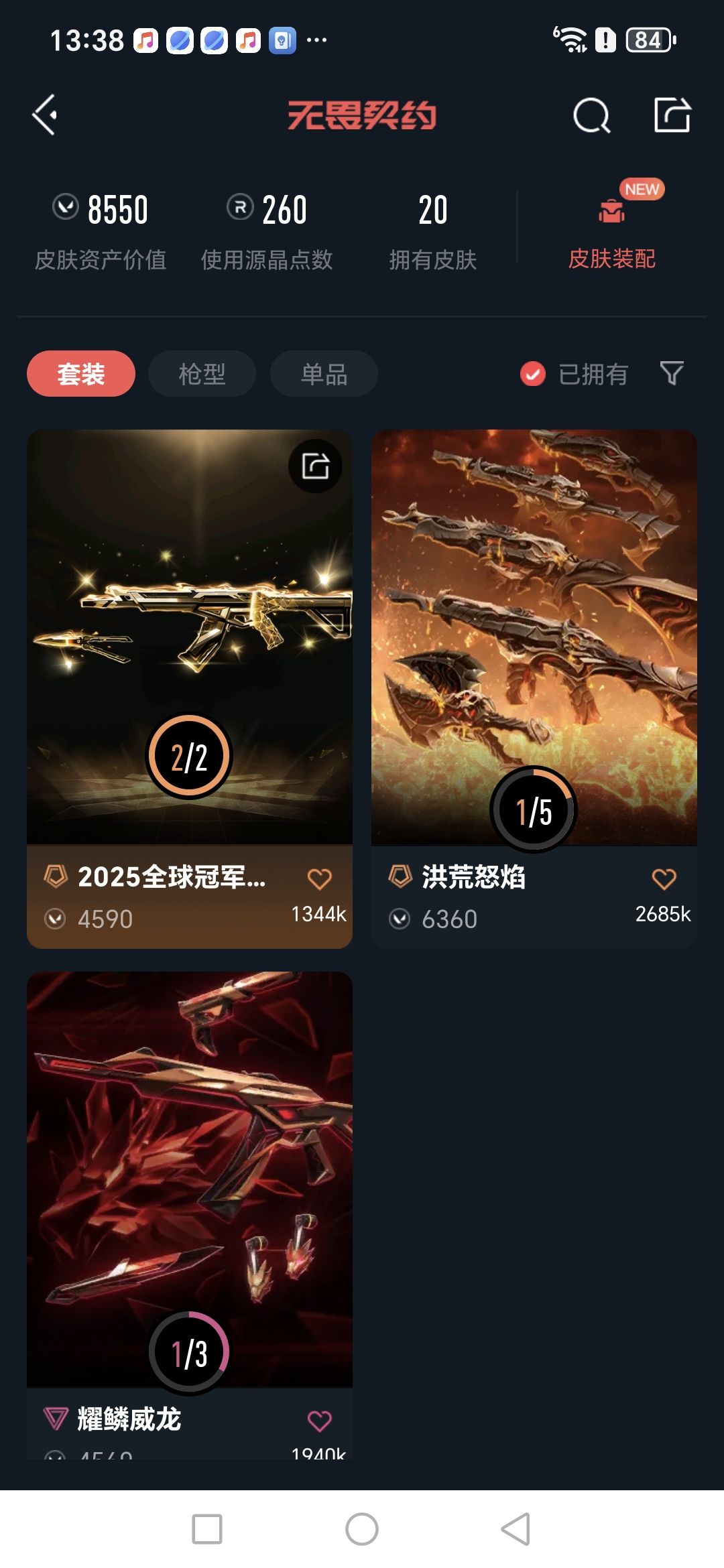Select the 套装 category button
This screenshot has height=1568, width=724.
(80, 374)
